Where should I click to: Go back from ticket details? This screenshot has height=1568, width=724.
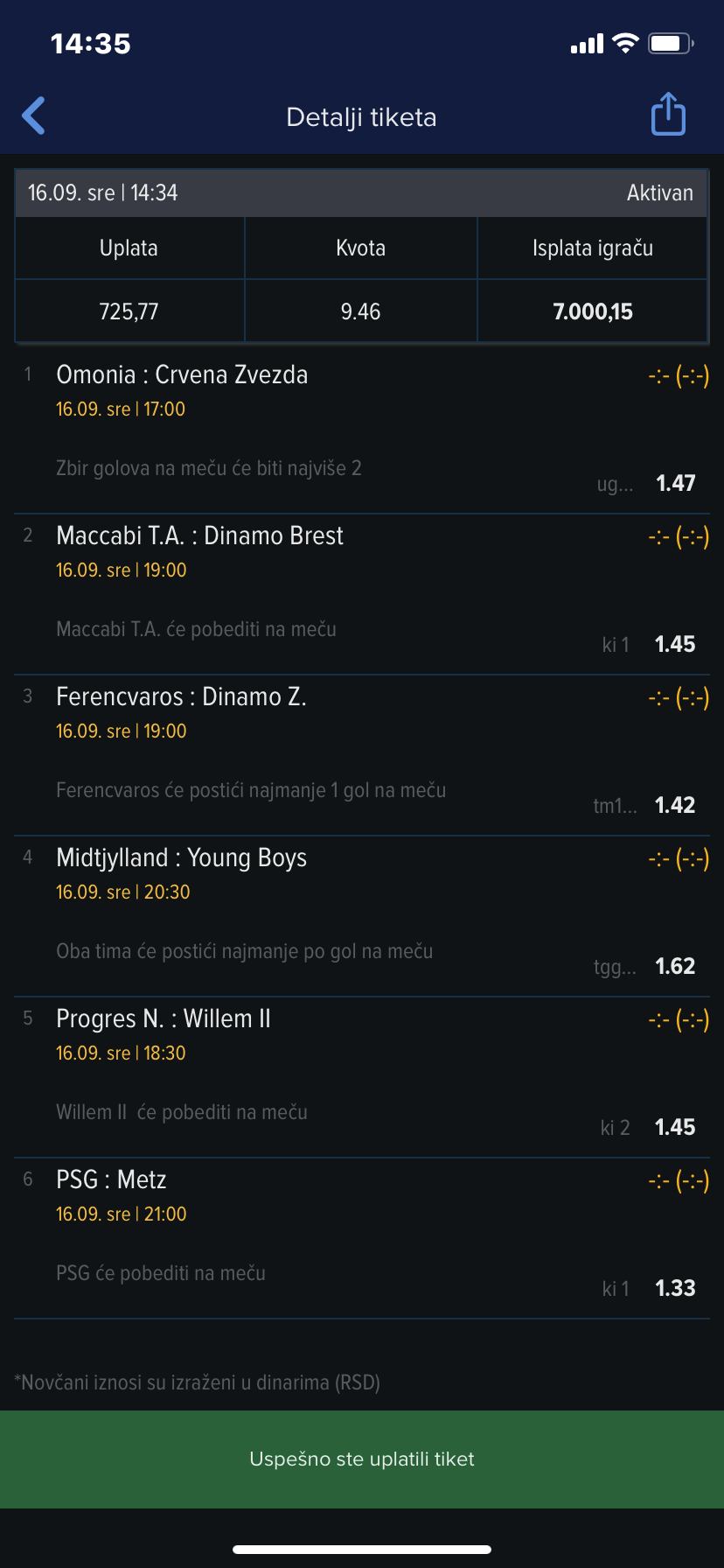pos(33,115)
